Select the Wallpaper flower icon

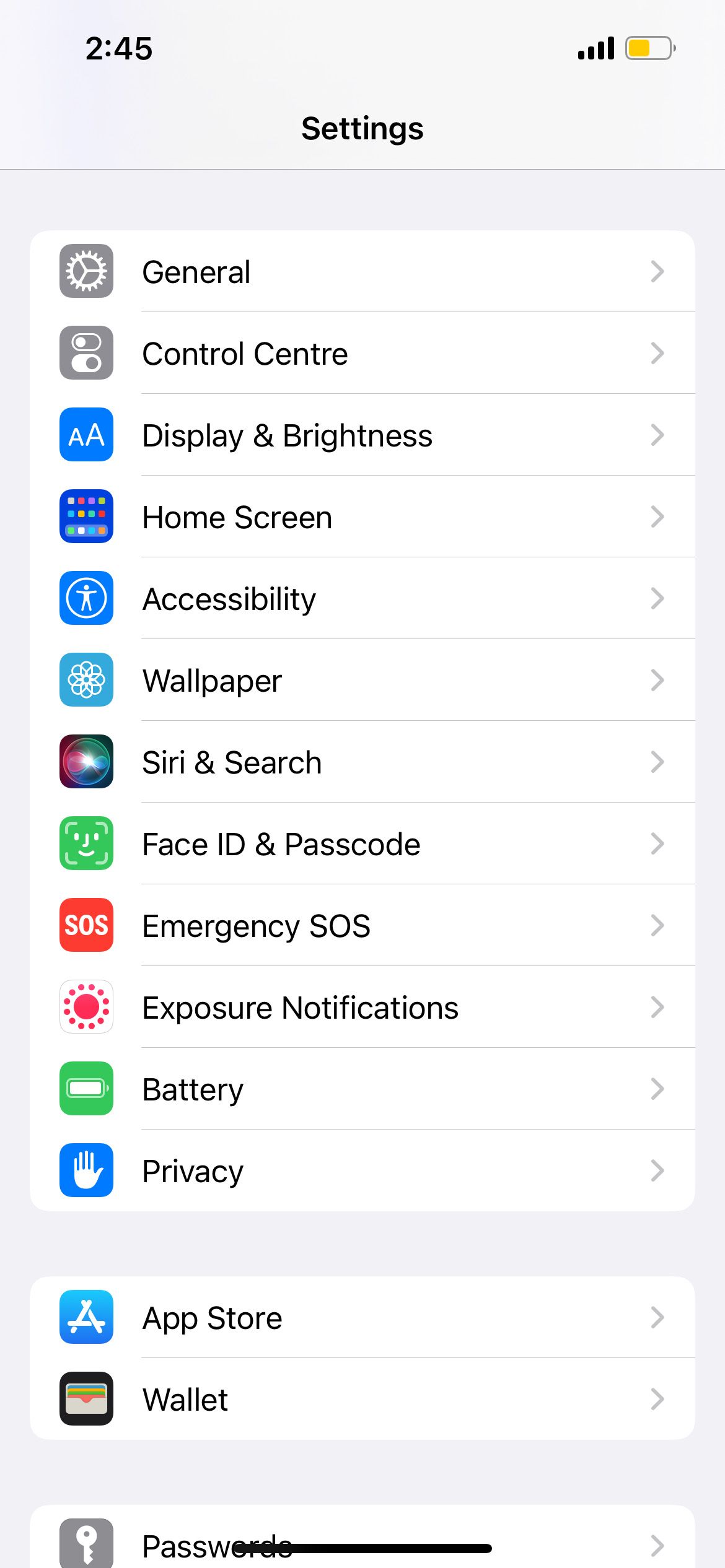(86, 680)
